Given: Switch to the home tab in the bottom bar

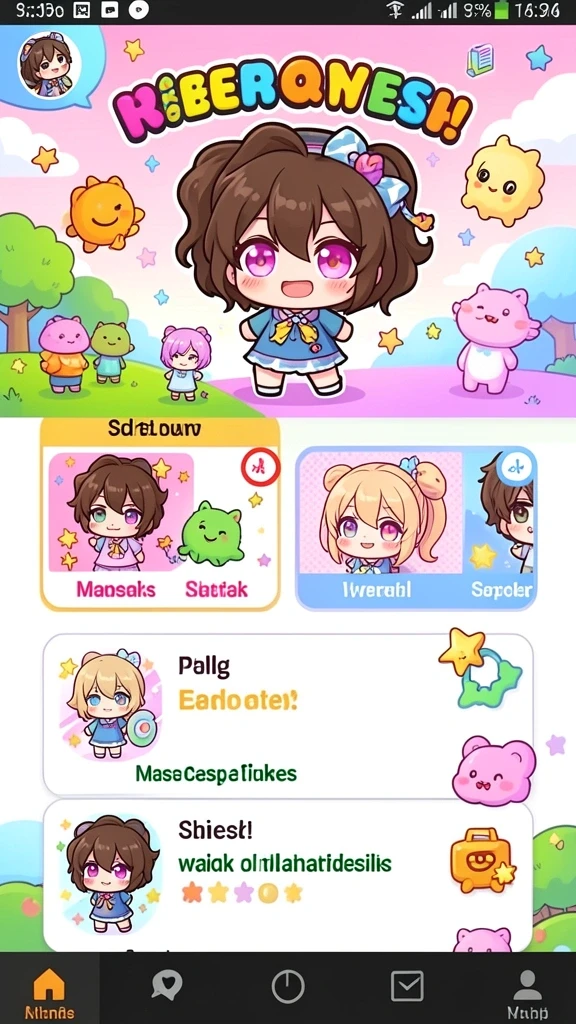Looking at the screenshot, I should click(x=50, y=988).
